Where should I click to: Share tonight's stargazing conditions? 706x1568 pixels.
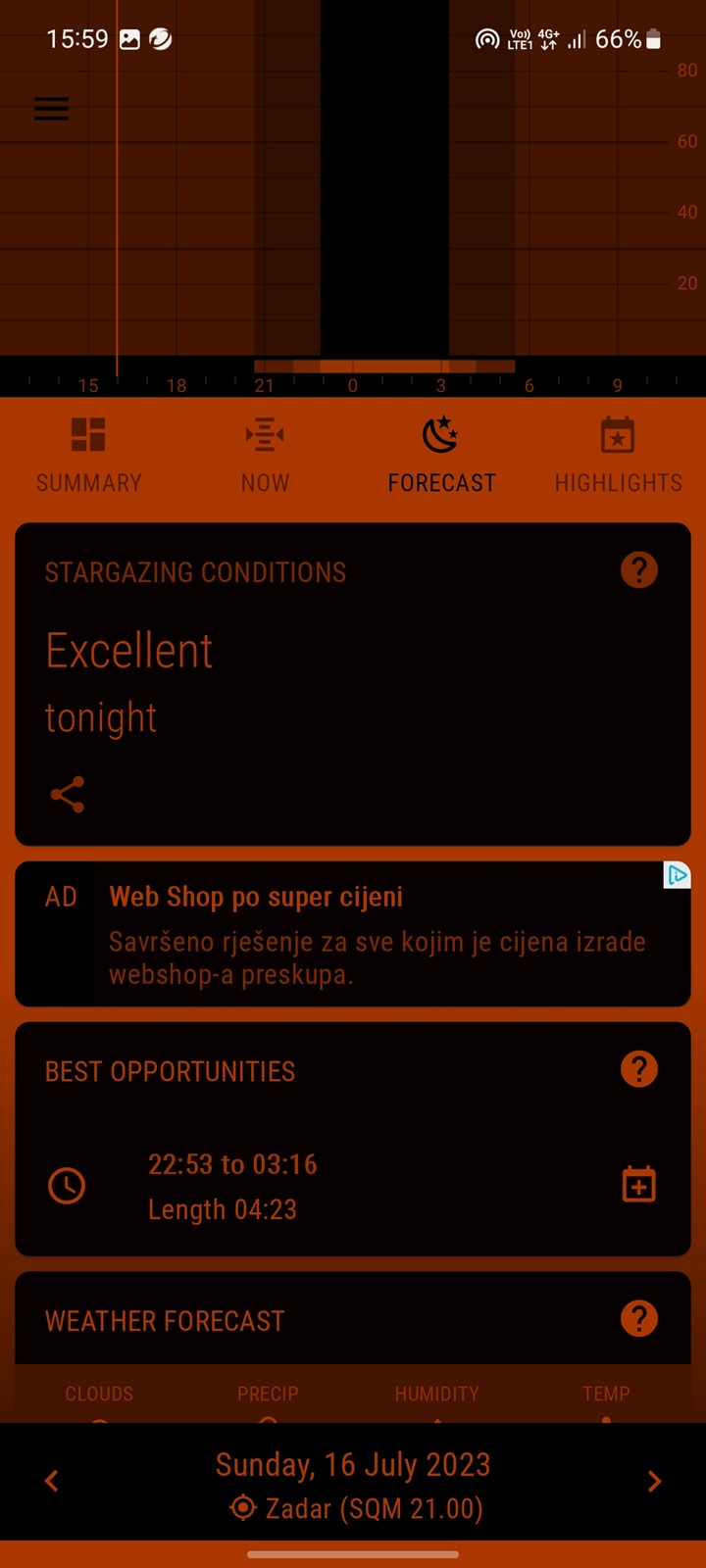click(x=68, y=795)
